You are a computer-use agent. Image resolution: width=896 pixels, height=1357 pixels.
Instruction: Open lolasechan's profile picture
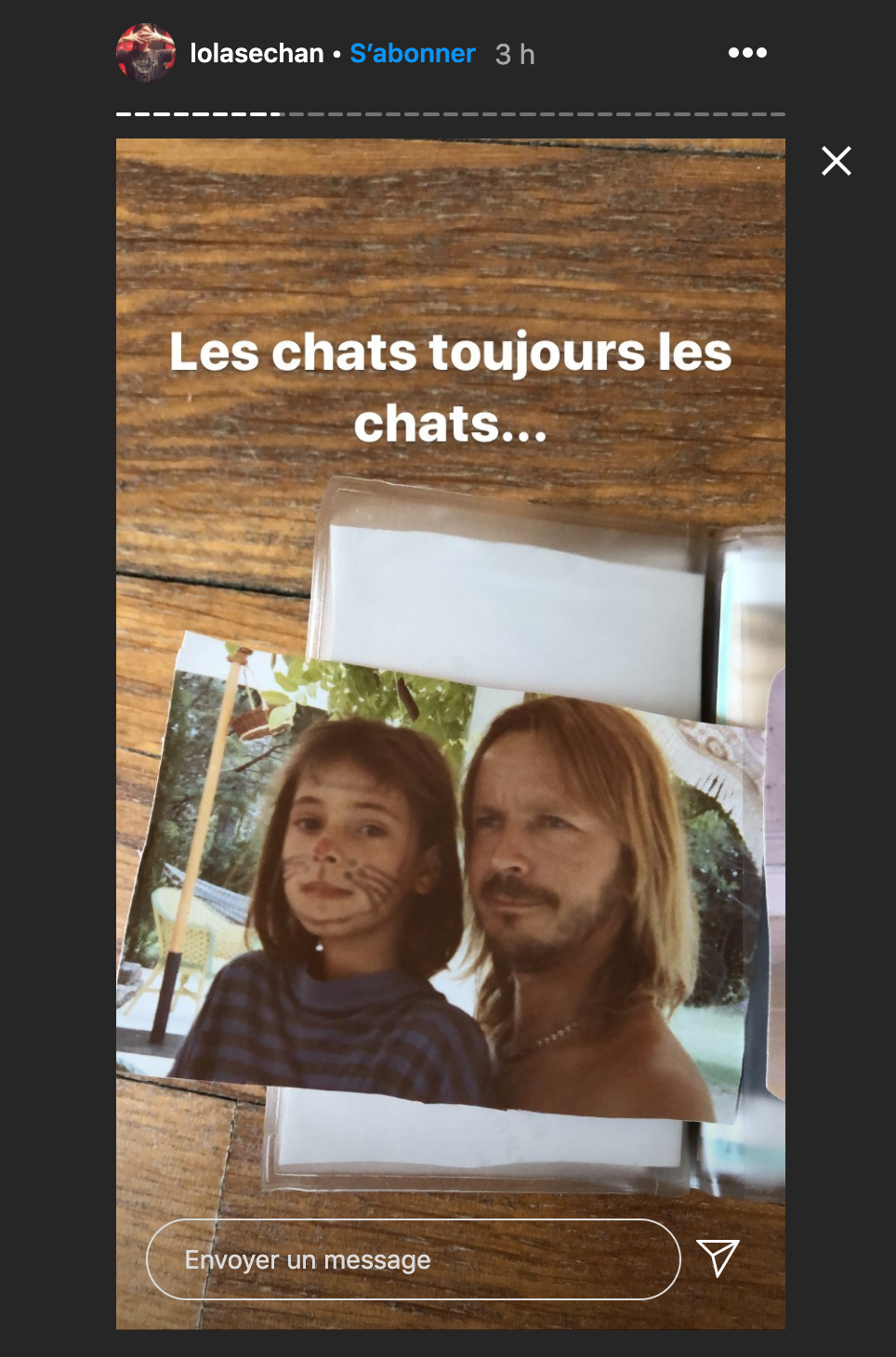pos(146,53)
